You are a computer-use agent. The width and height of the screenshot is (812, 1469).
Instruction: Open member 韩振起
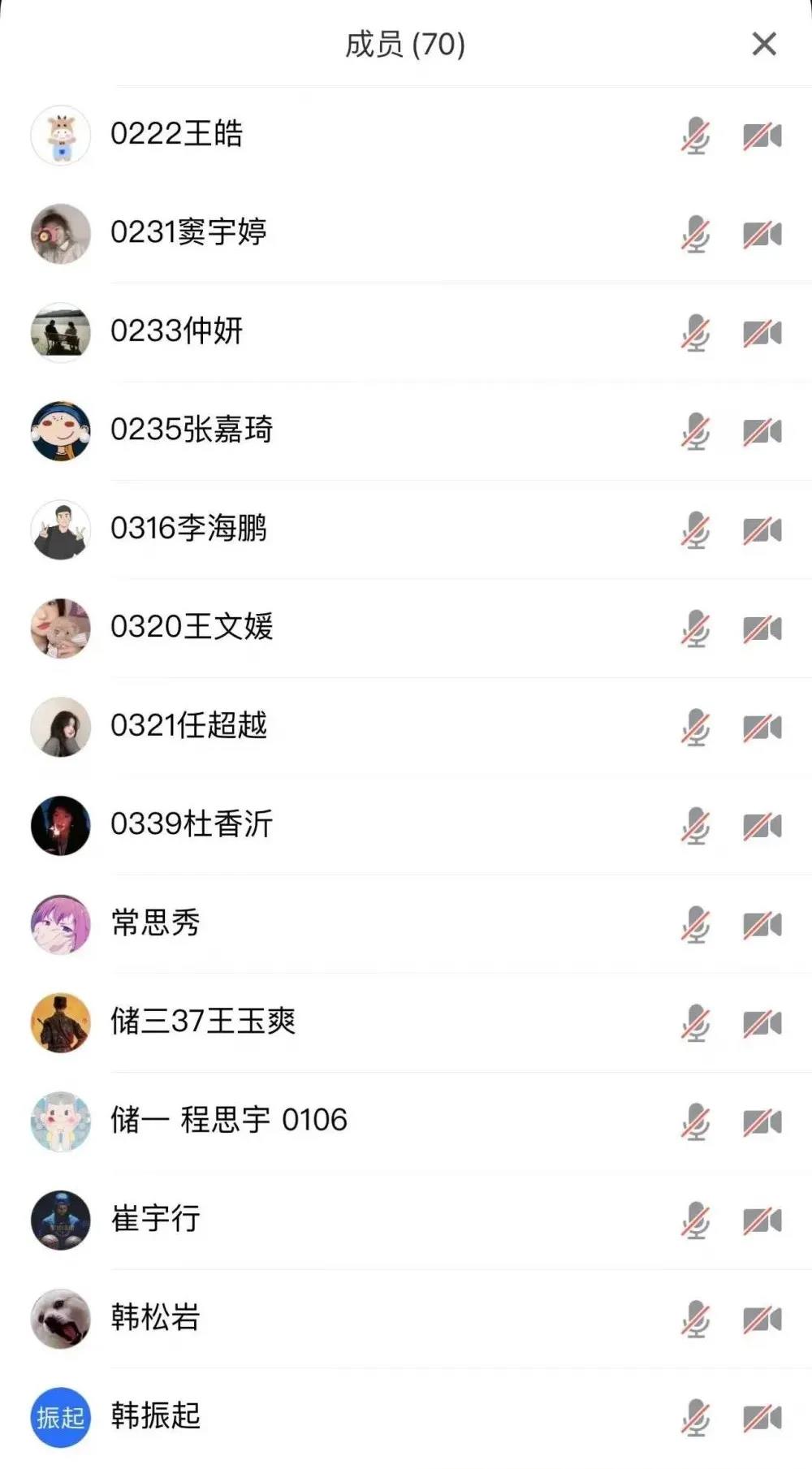(155, 1416)
